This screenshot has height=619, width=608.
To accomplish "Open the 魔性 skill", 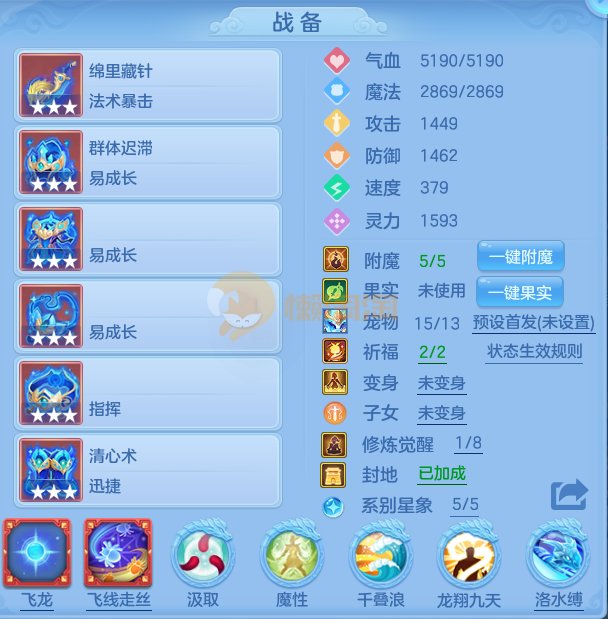I will pos(291,553).
